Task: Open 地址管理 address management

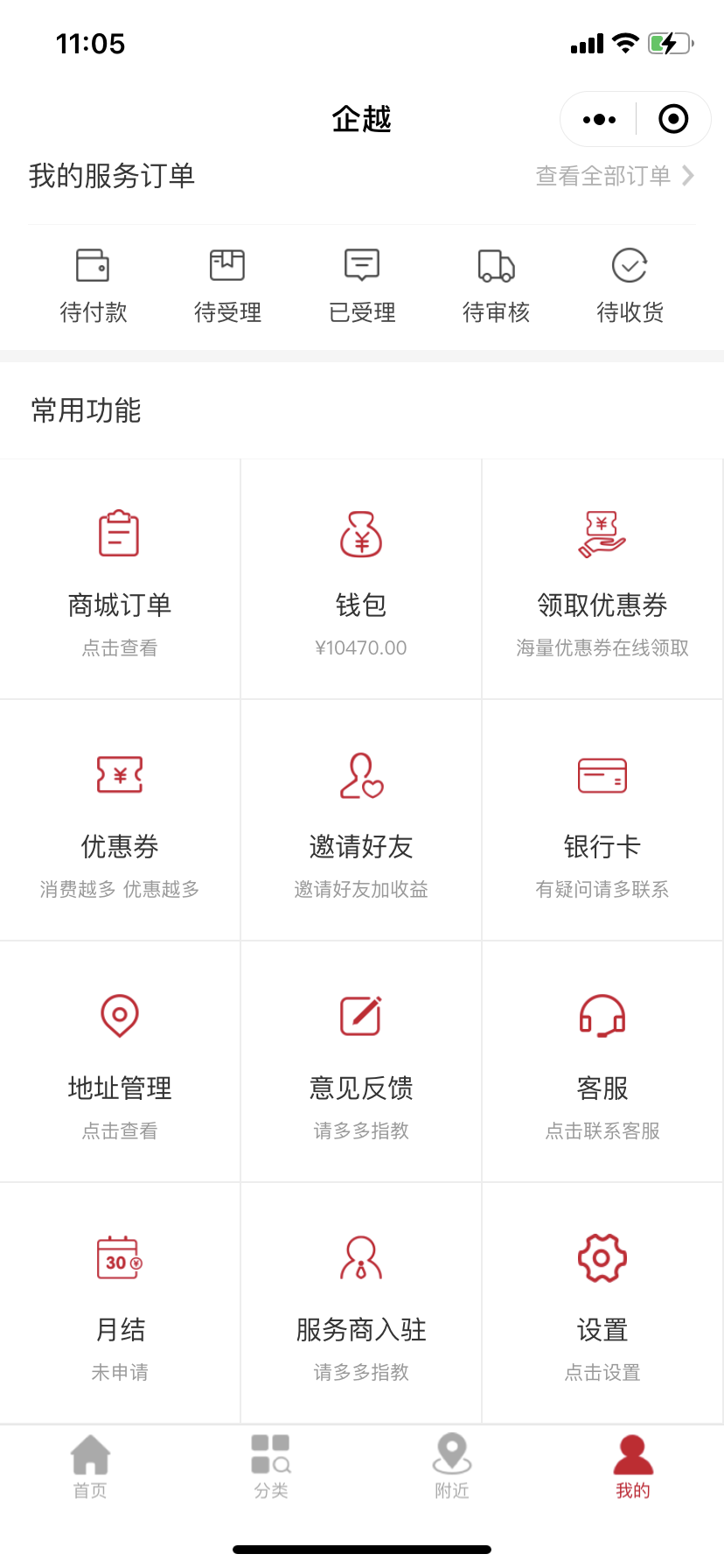Action: 120,1062
